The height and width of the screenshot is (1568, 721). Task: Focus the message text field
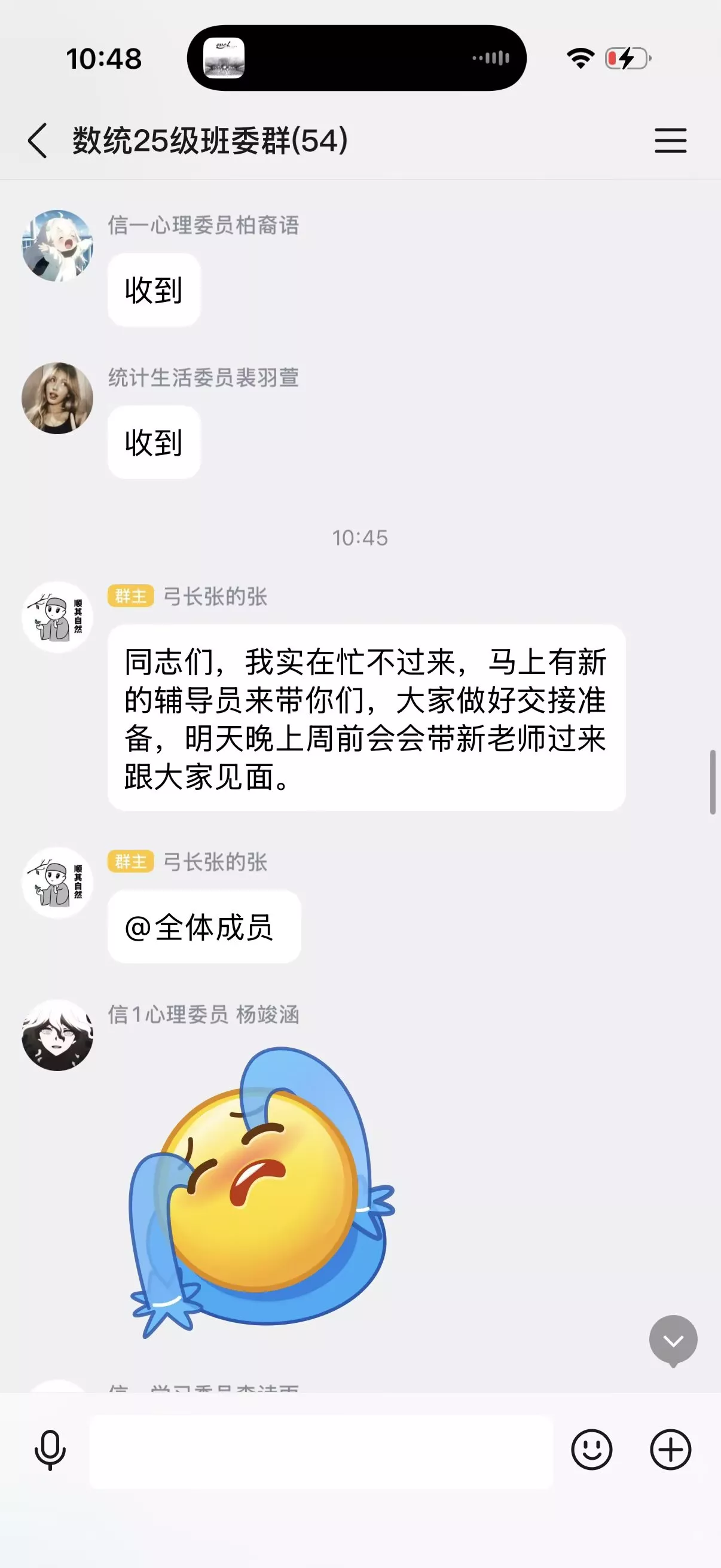coord(320,1451)
